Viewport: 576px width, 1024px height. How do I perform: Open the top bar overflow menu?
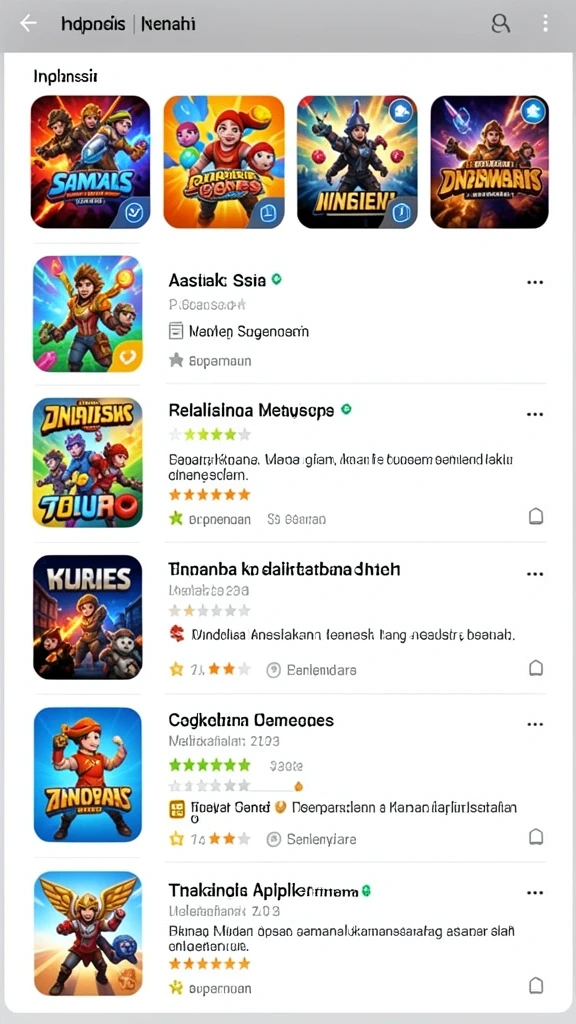pos(545,24)
